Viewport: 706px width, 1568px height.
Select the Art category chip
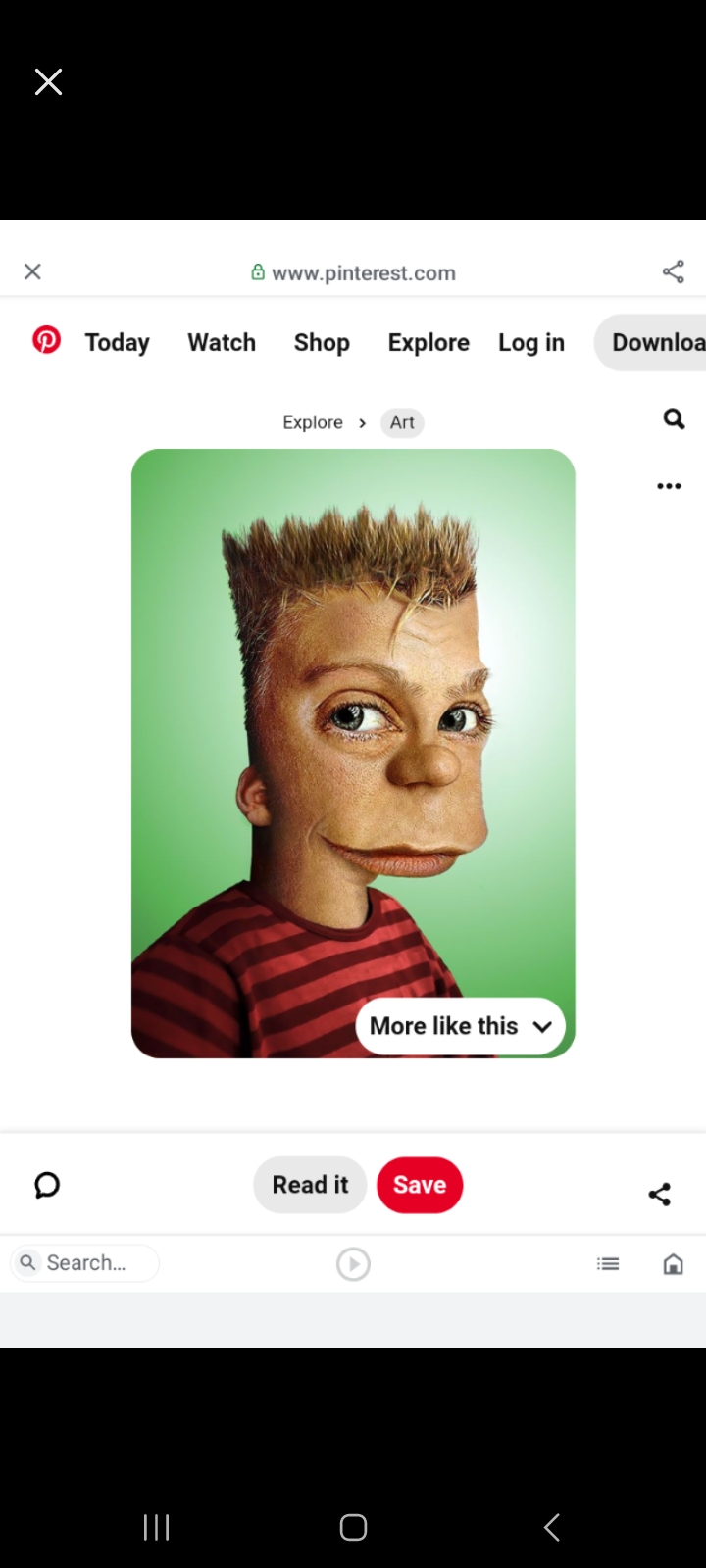(x=402, y=422)
